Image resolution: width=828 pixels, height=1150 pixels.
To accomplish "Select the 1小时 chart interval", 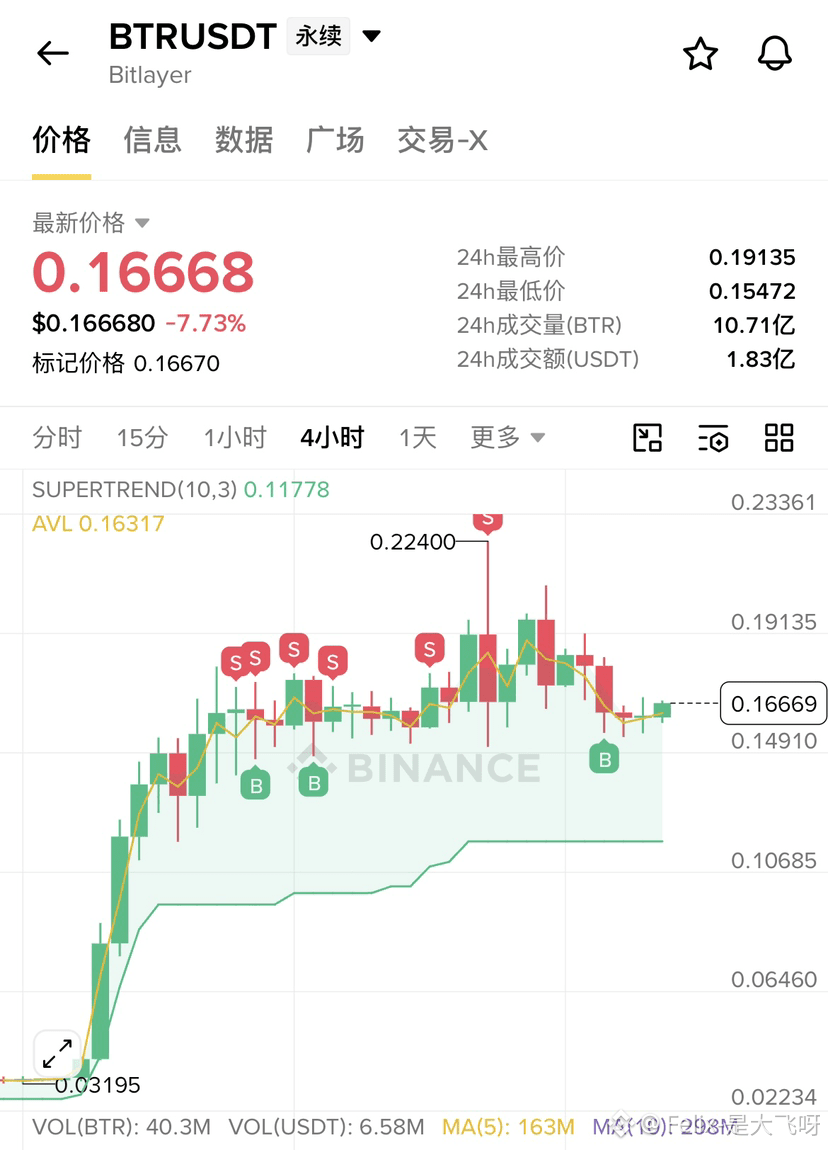I will point(235,438).
